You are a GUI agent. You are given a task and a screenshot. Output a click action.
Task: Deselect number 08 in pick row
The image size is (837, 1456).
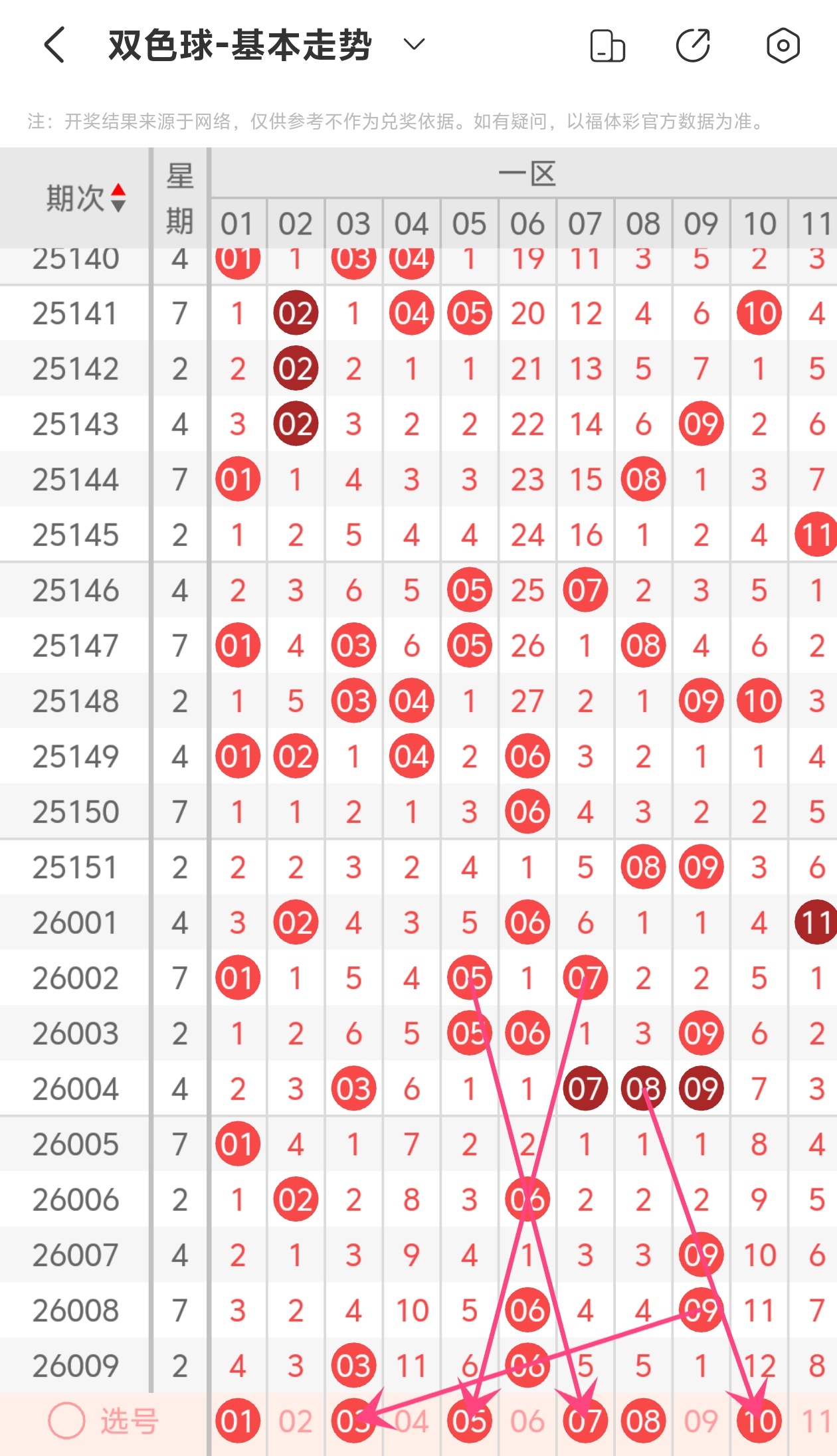(643, 1421)
